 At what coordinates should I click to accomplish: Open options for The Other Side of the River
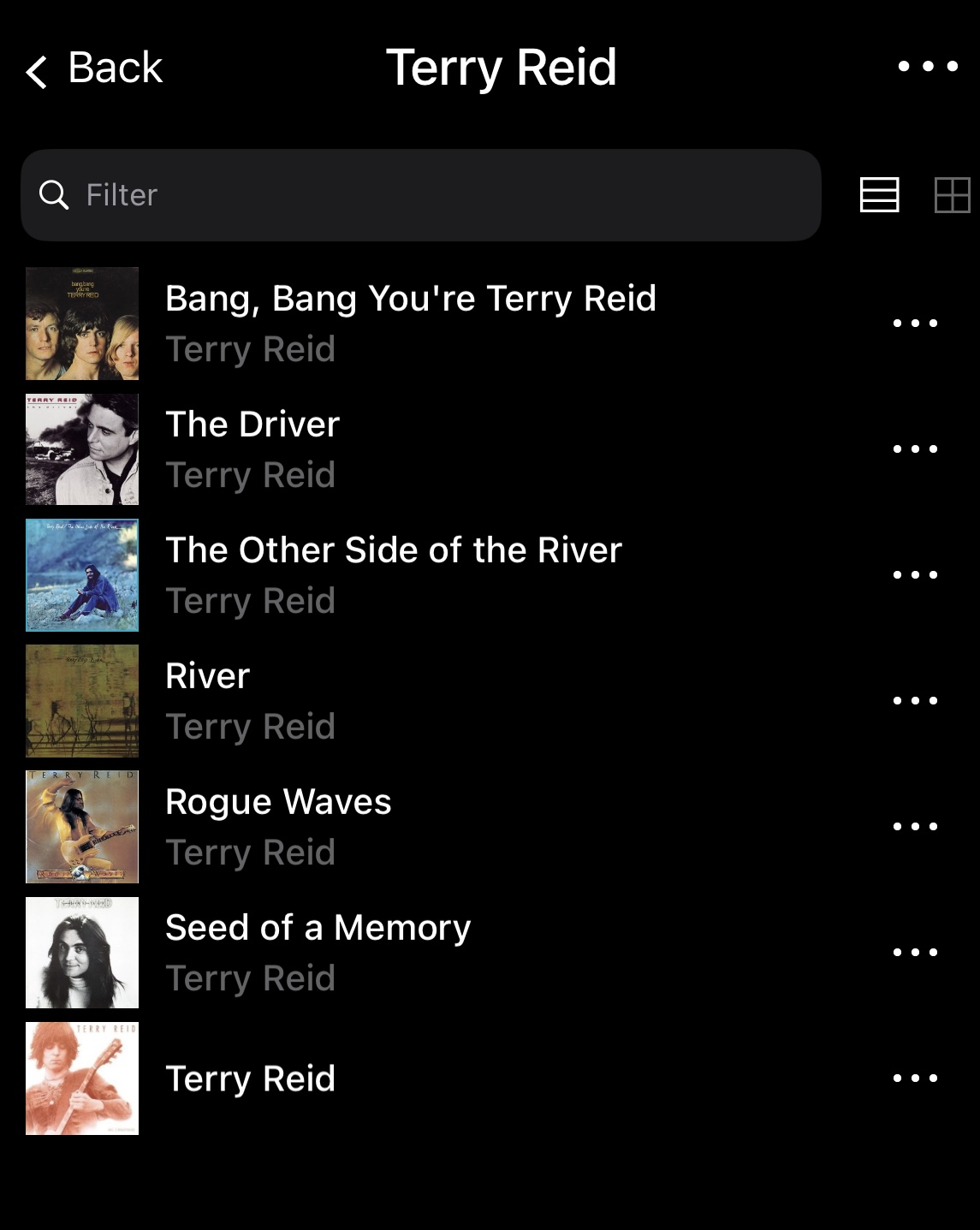(x=915, y=575)
